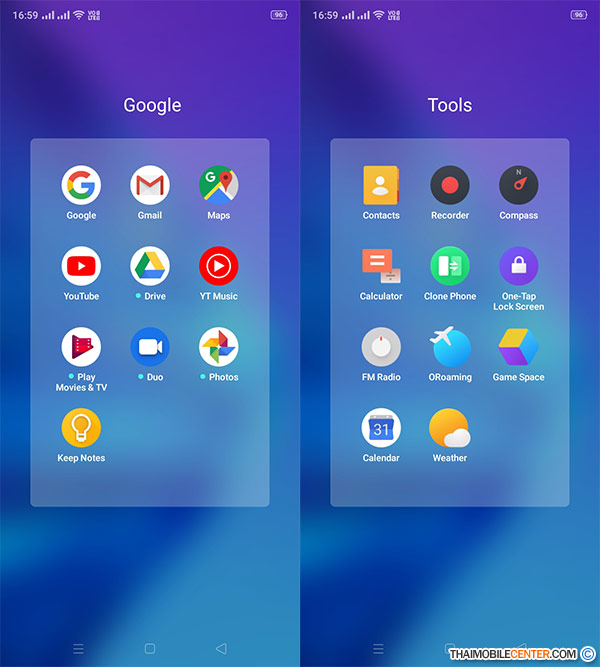This screenshot has height=667, width=600.
Task: Launch Play Movies & TV
Action: click(81, 347)
